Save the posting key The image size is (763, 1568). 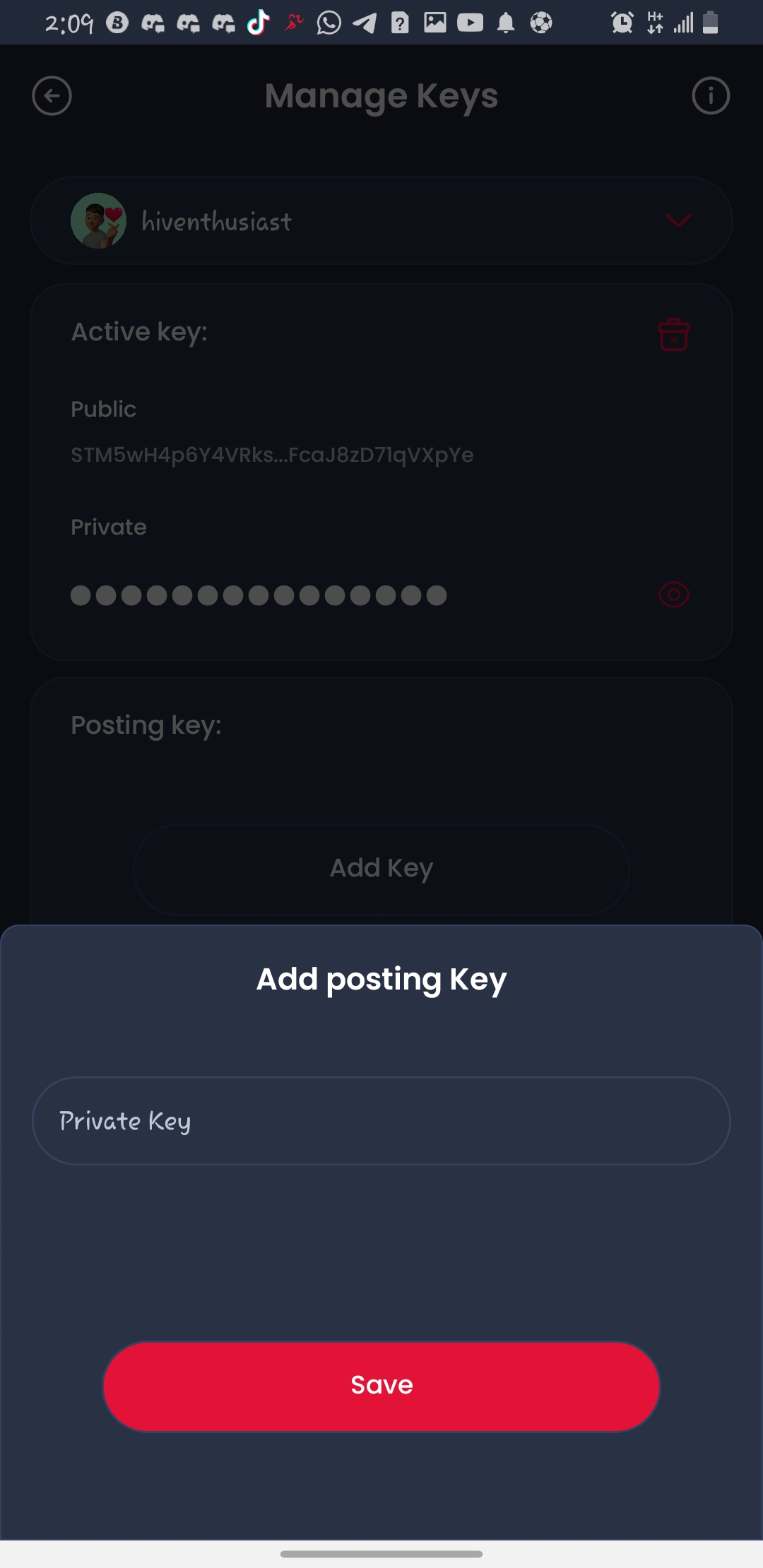tap(381, 1386)
